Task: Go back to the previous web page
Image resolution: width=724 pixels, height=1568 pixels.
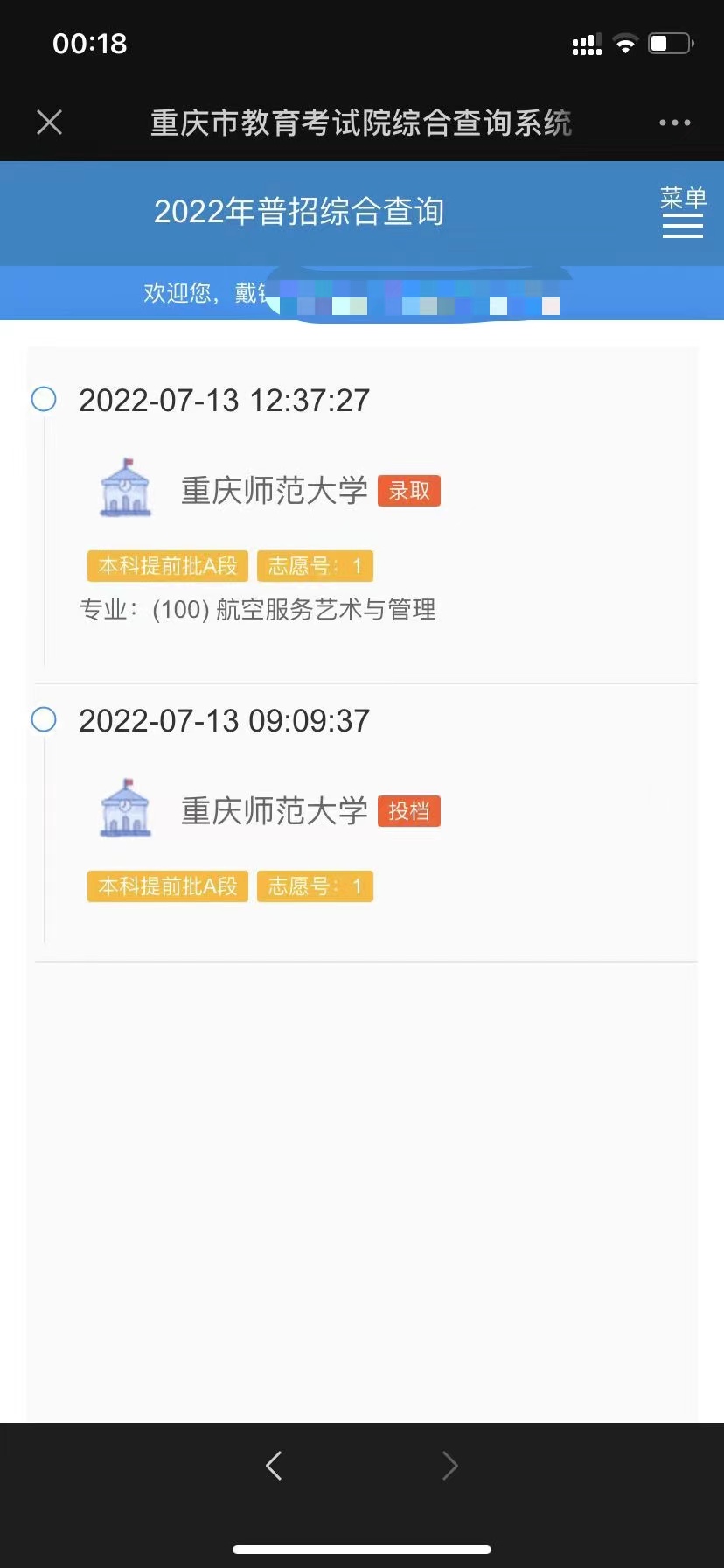Action: click(274, 1465)
